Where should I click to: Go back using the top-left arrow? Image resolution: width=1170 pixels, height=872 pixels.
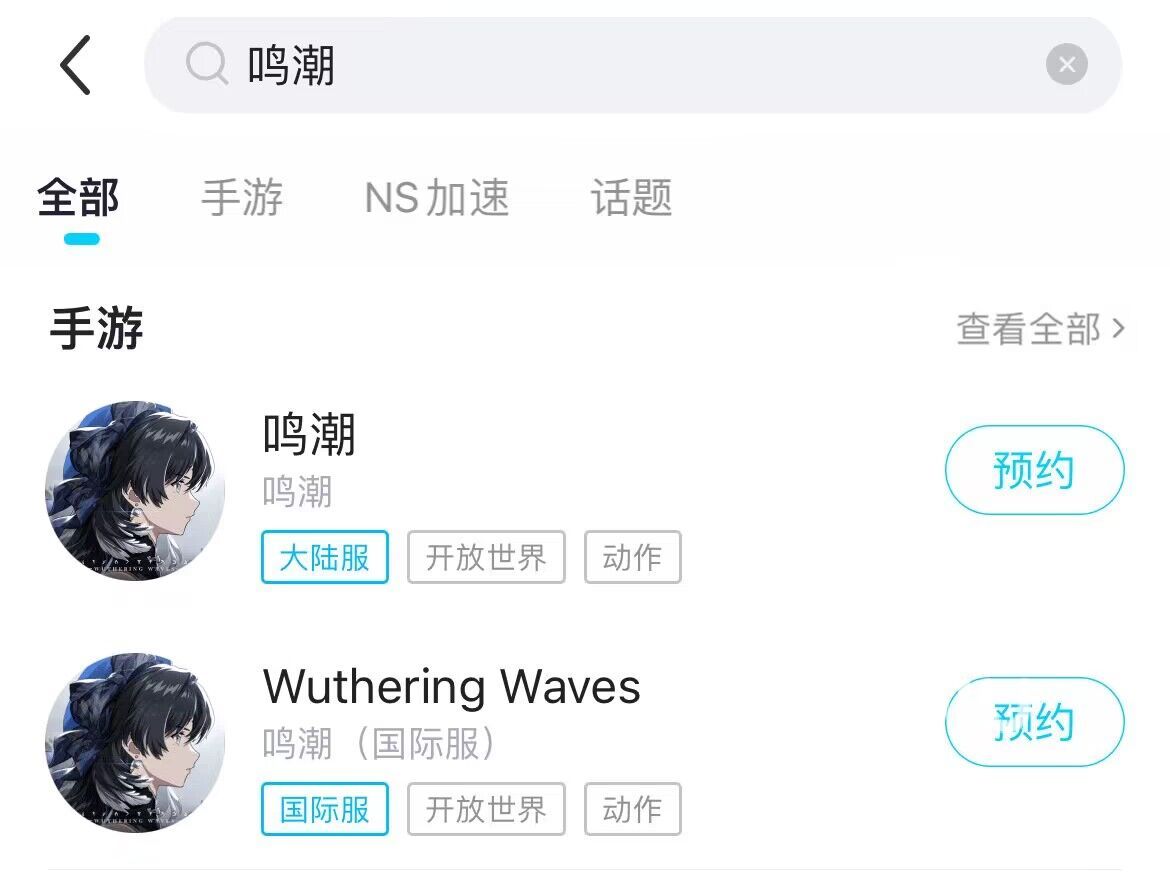[x=75, y=65]
